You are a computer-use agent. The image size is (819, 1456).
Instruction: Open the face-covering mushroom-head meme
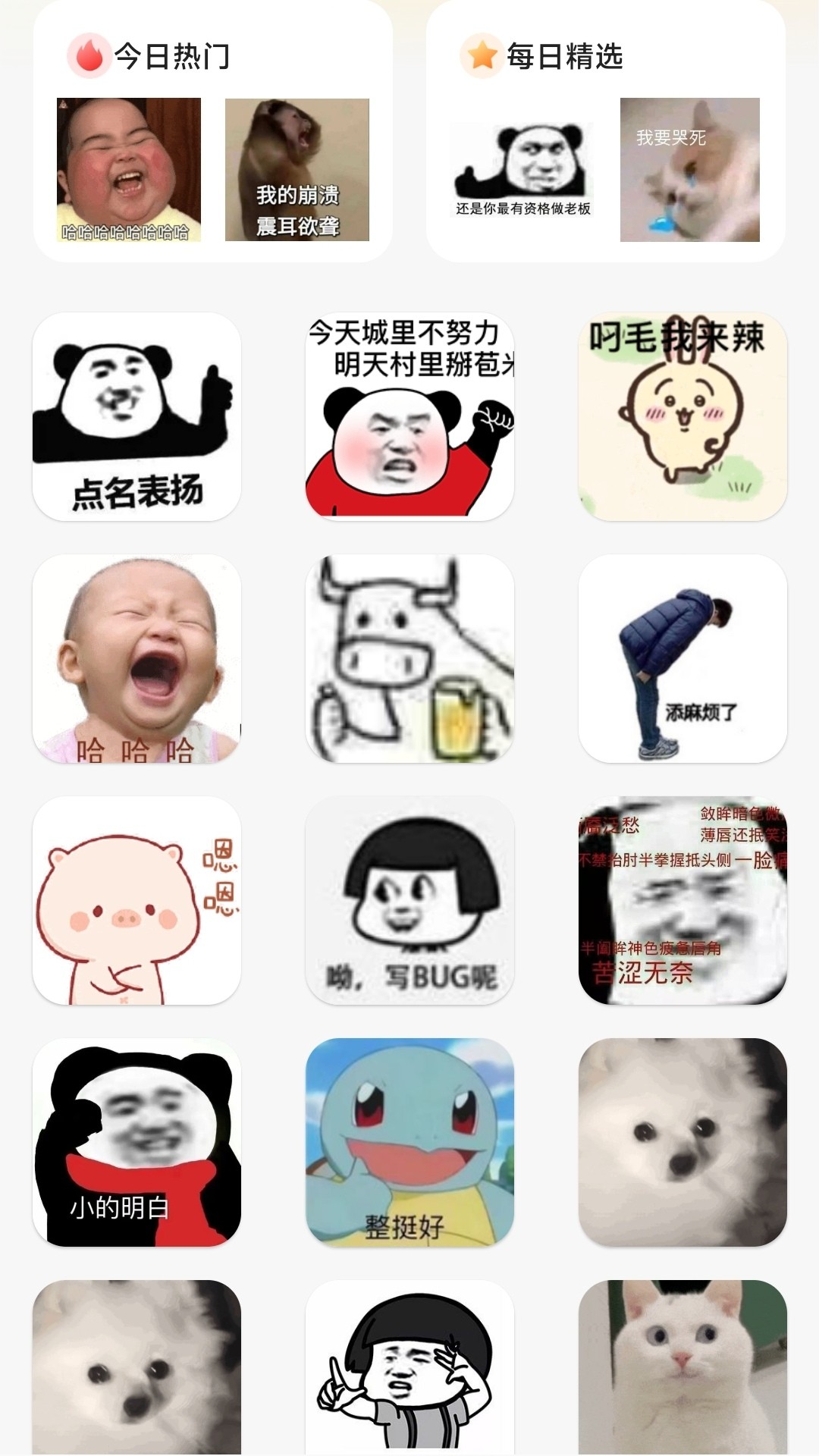click(409, 1365)
